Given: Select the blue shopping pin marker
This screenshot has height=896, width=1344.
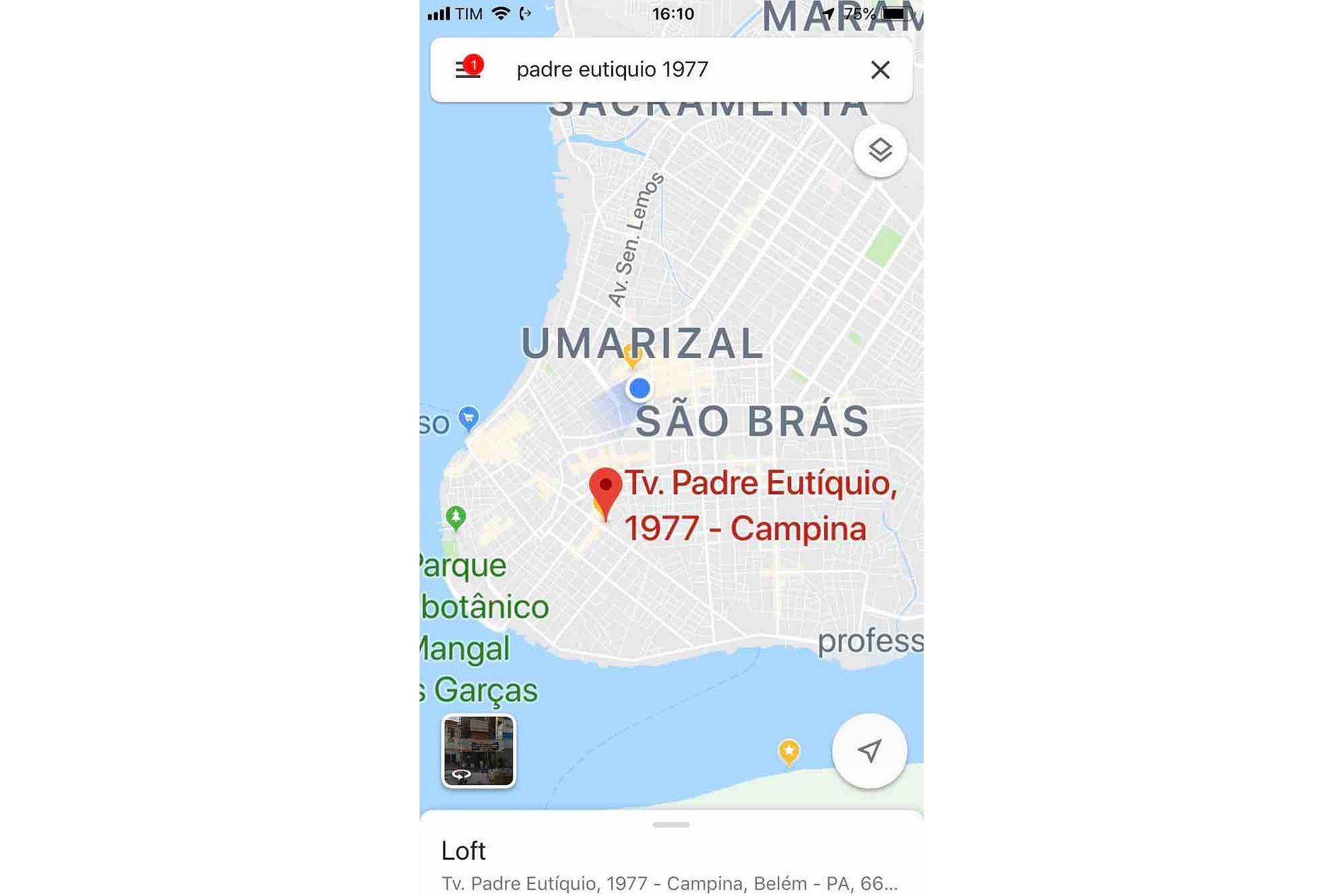Looking at the screenshot, I should click(468, 418).
